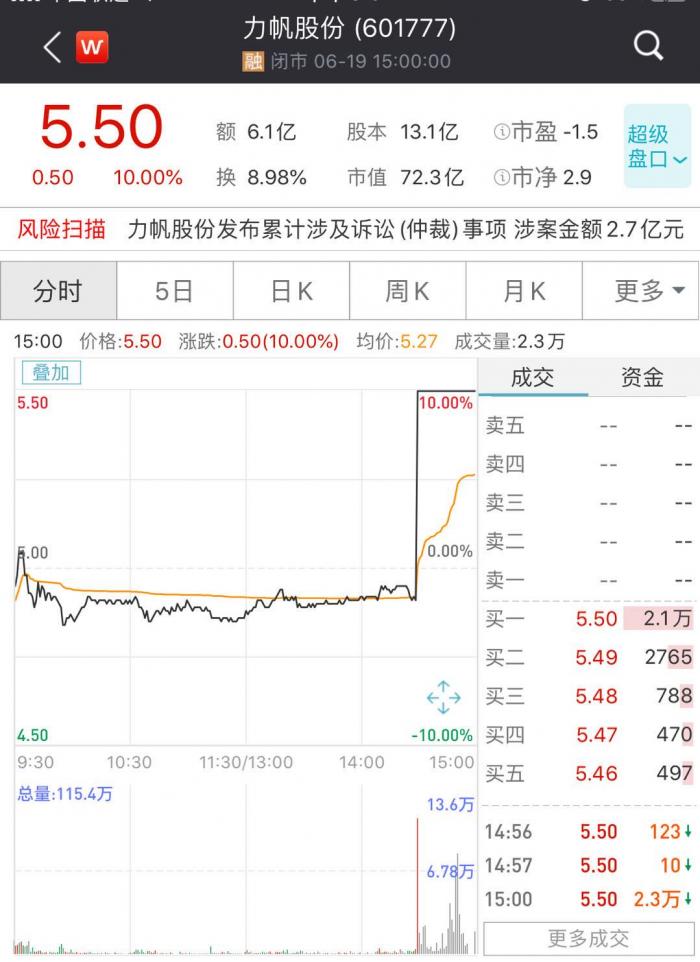
Task: Switch to the 分时 chart tab
Action: point(58,291)
